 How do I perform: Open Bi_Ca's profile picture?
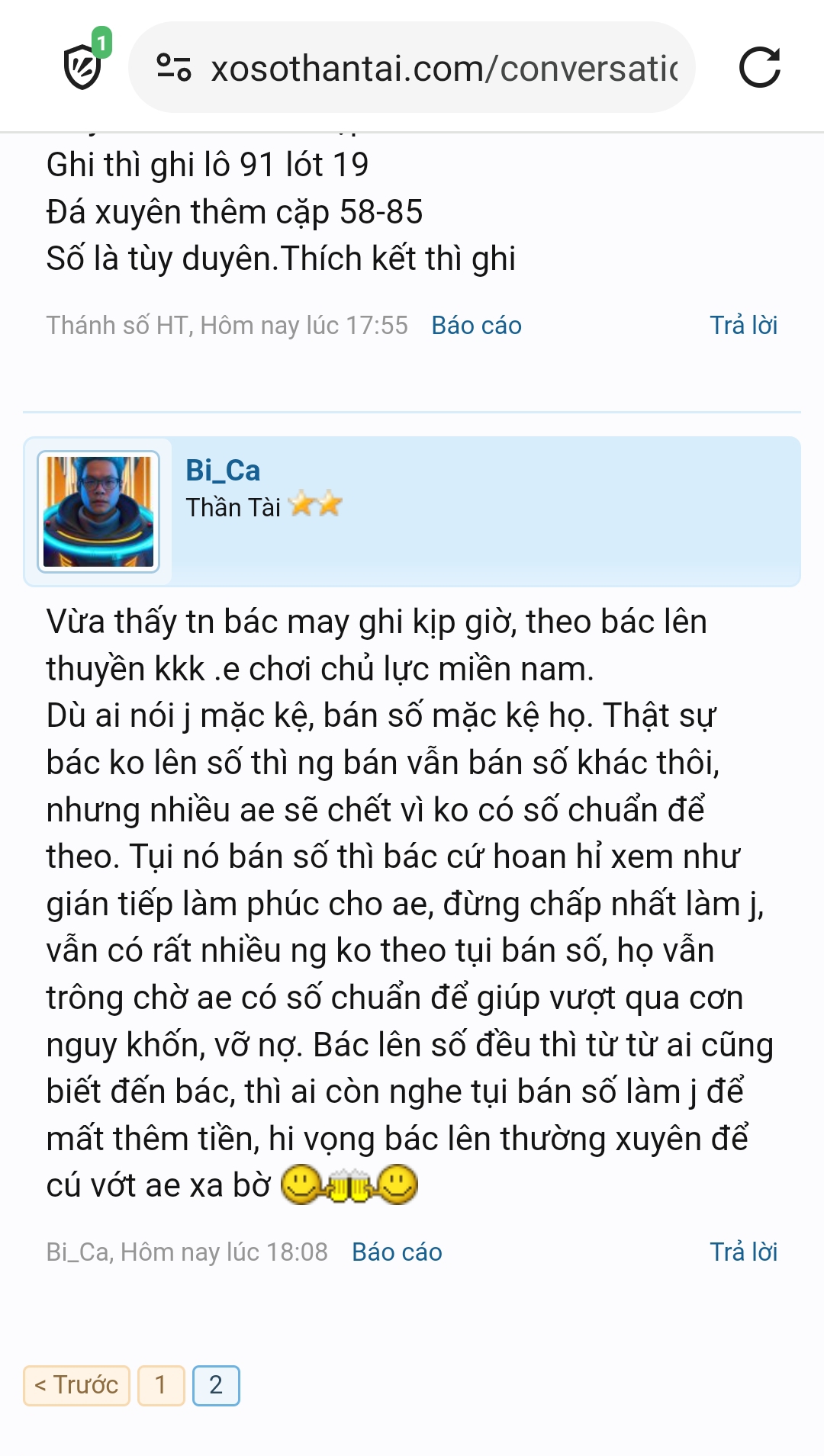[x=98, y=511]
